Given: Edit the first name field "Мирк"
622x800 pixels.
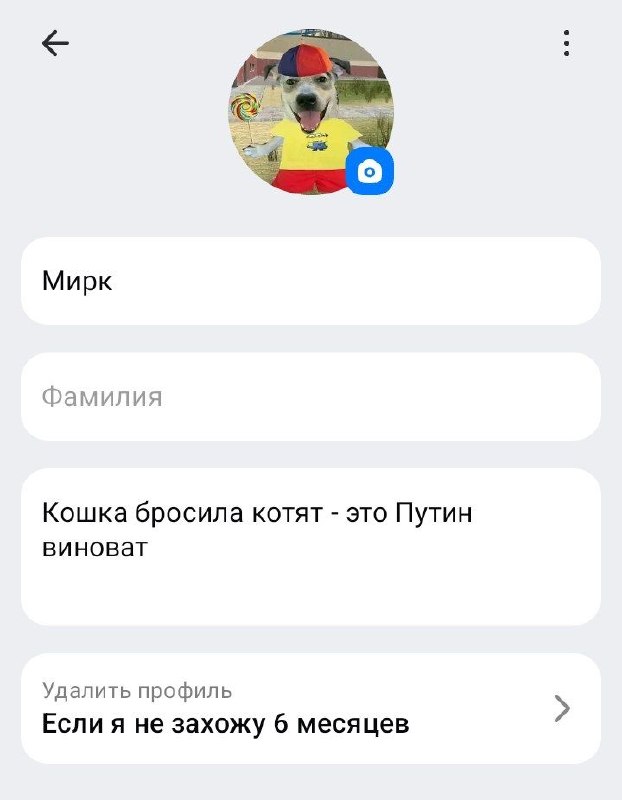Looking at the screenshot, I should pyautogui.click(x=311, y=281).
